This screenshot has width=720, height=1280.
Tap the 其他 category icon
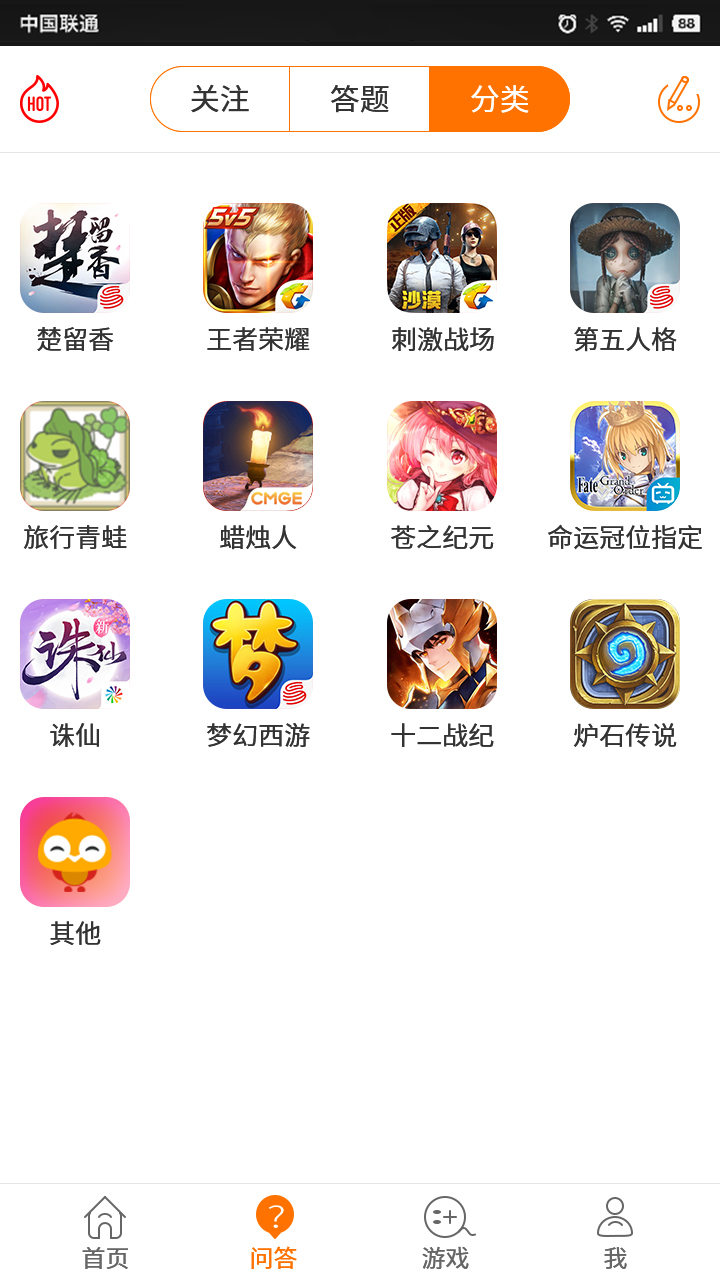[x=74, y=851]
